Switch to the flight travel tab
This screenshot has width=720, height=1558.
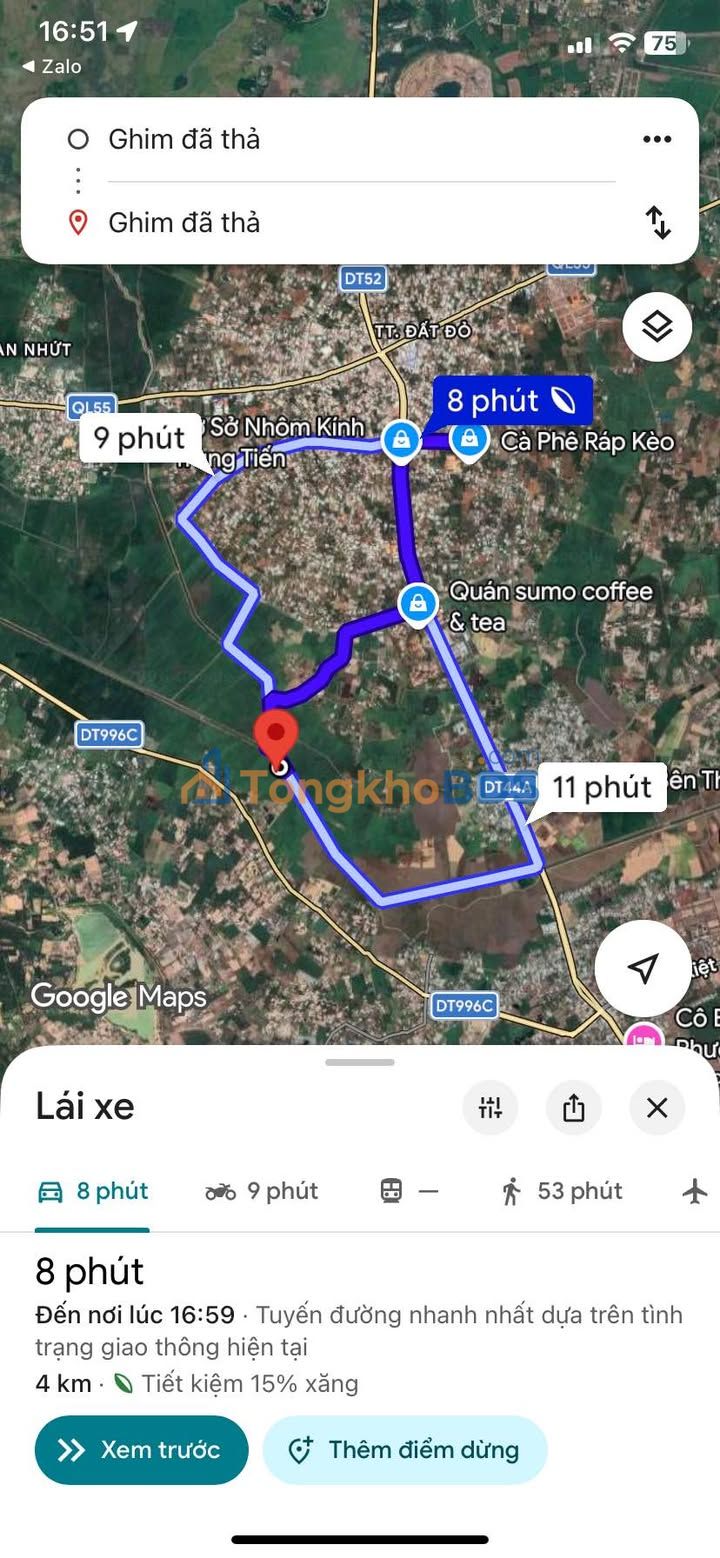click(x=694, y=1191)
